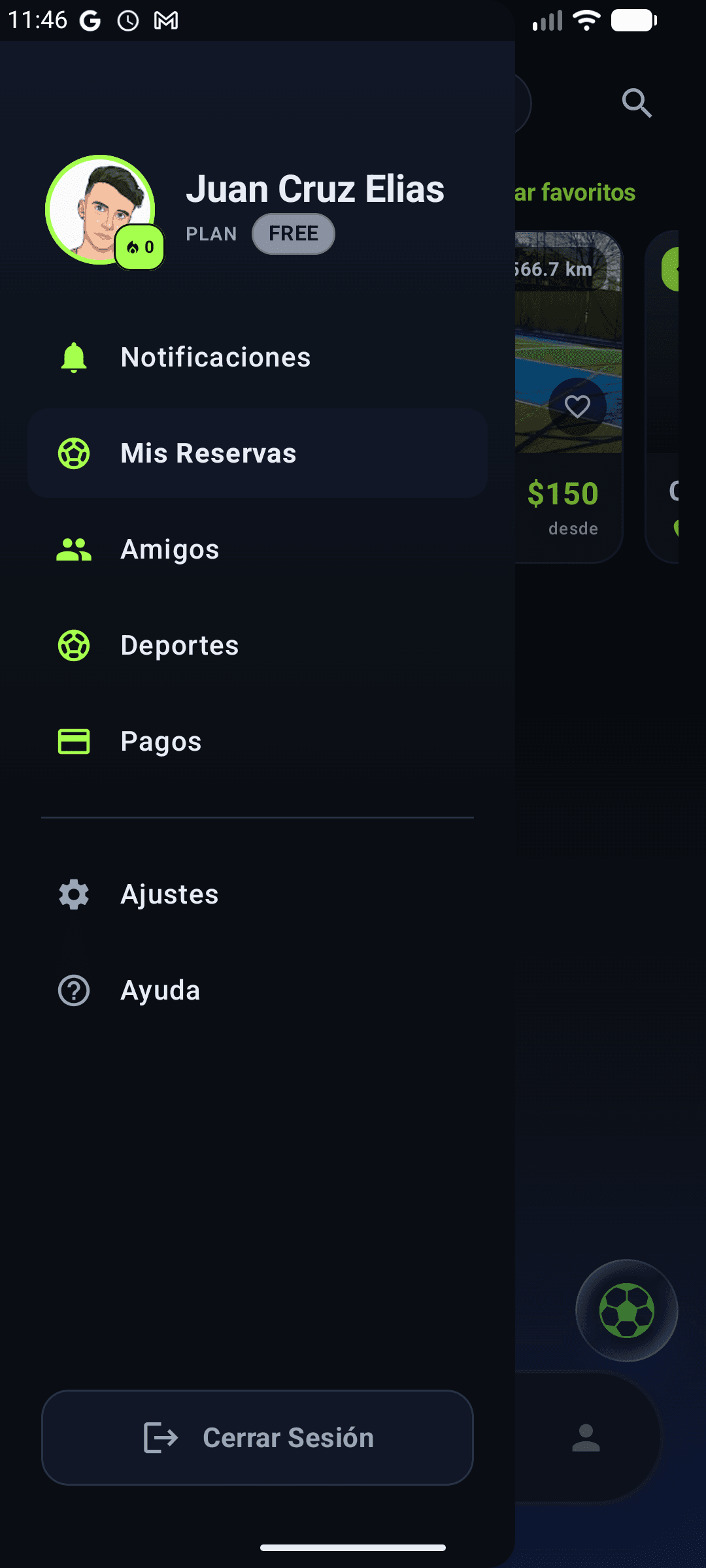This screenshot has height=1568, width=706.
Task: Open Ajustes settings
Action: (x=169, y=894)
